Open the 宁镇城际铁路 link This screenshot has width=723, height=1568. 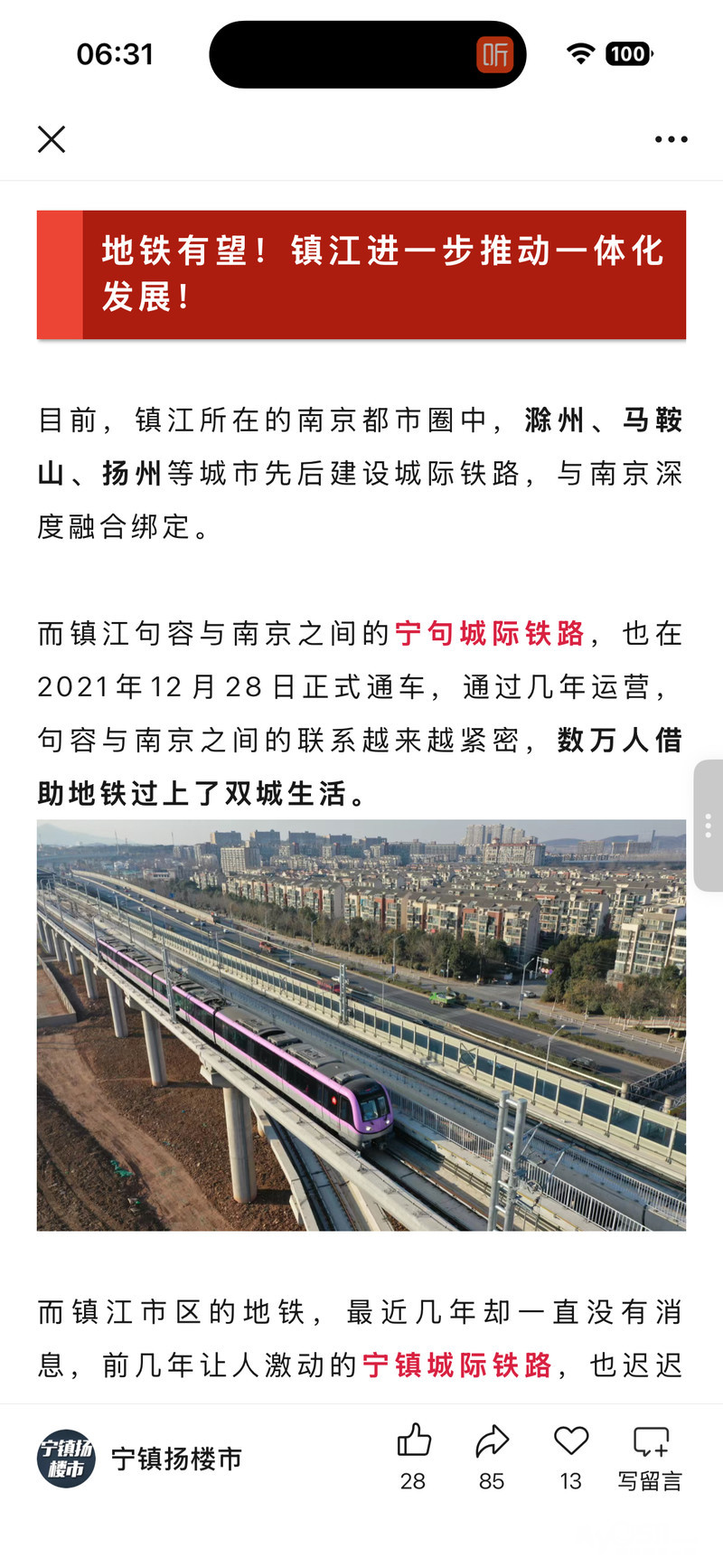(457, 1365)
